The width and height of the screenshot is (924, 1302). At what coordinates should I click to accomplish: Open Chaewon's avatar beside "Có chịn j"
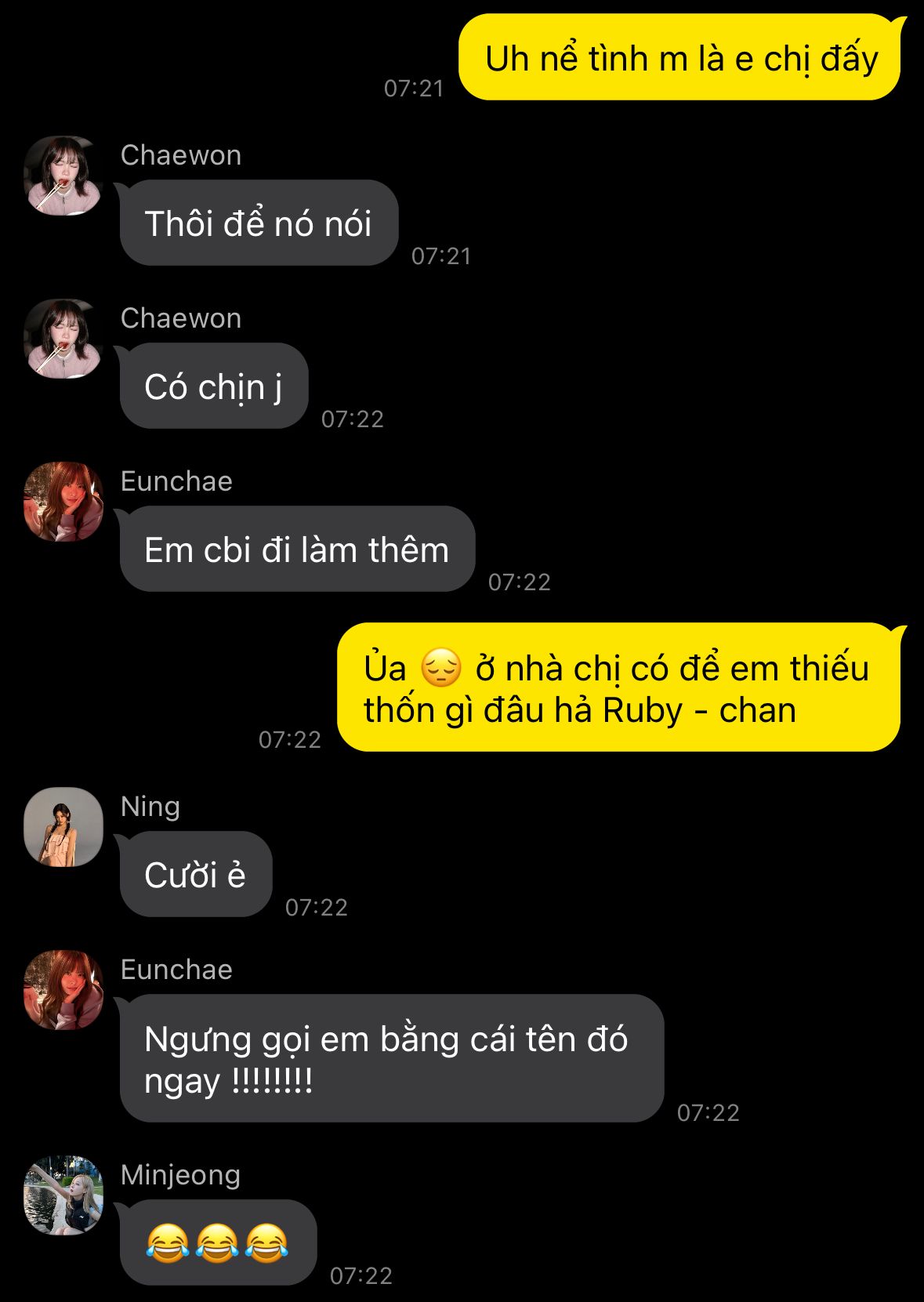coord(63,339)
